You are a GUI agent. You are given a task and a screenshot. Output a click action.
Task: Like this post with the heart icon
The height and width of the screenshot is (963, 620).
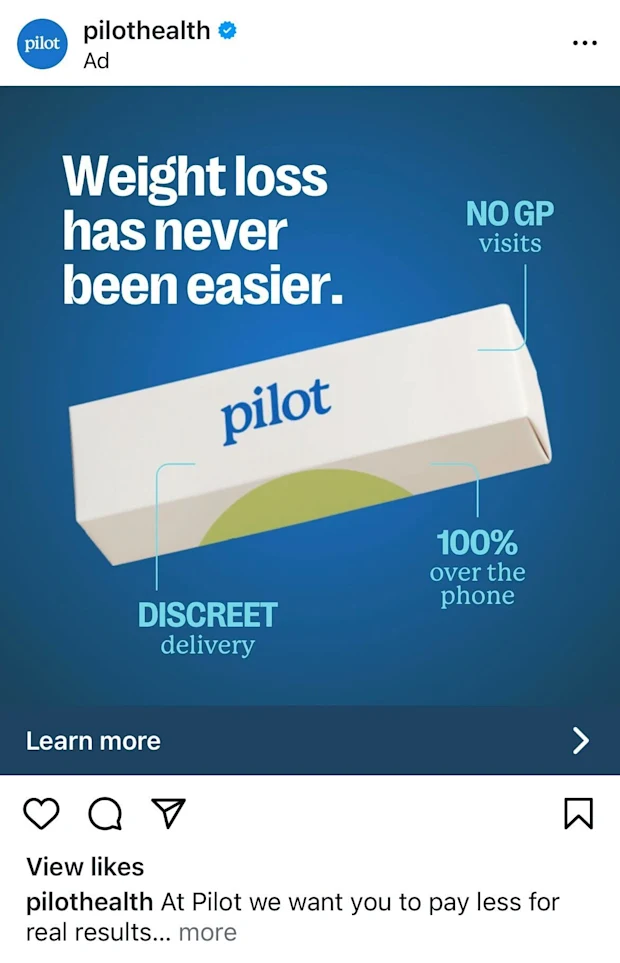coord(41,814)
